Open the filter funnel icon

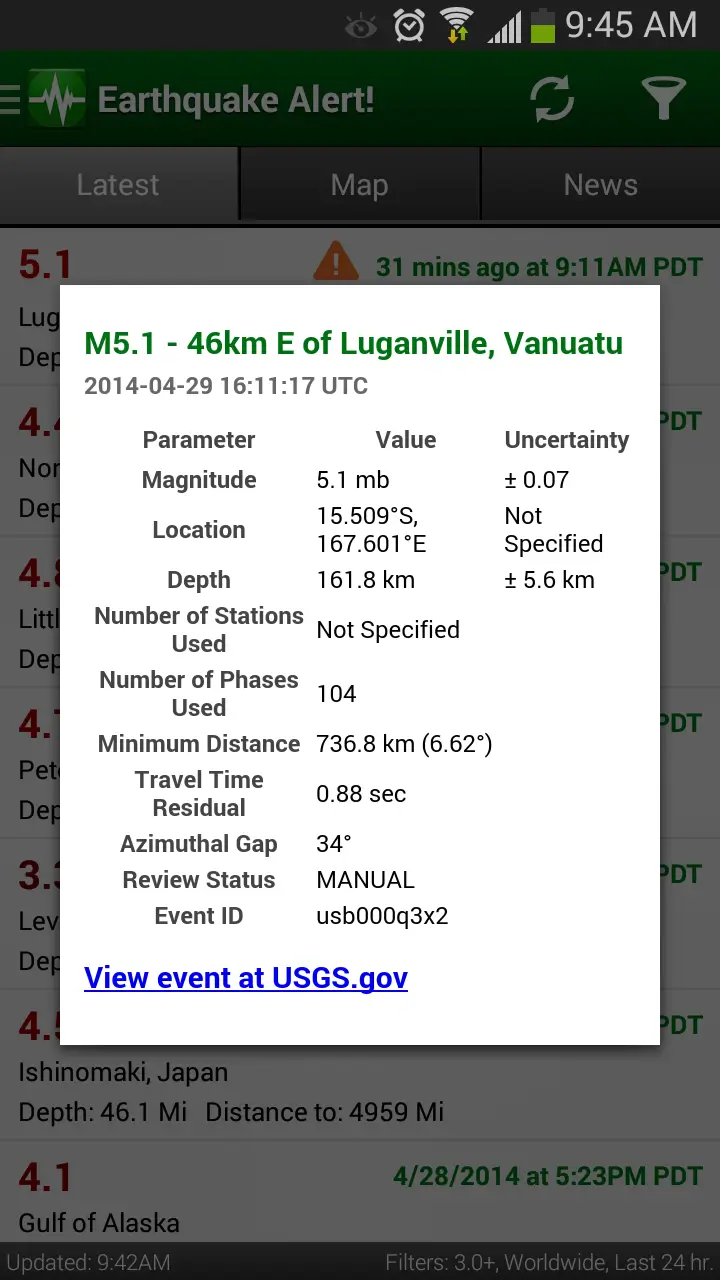tap(663, 99)
